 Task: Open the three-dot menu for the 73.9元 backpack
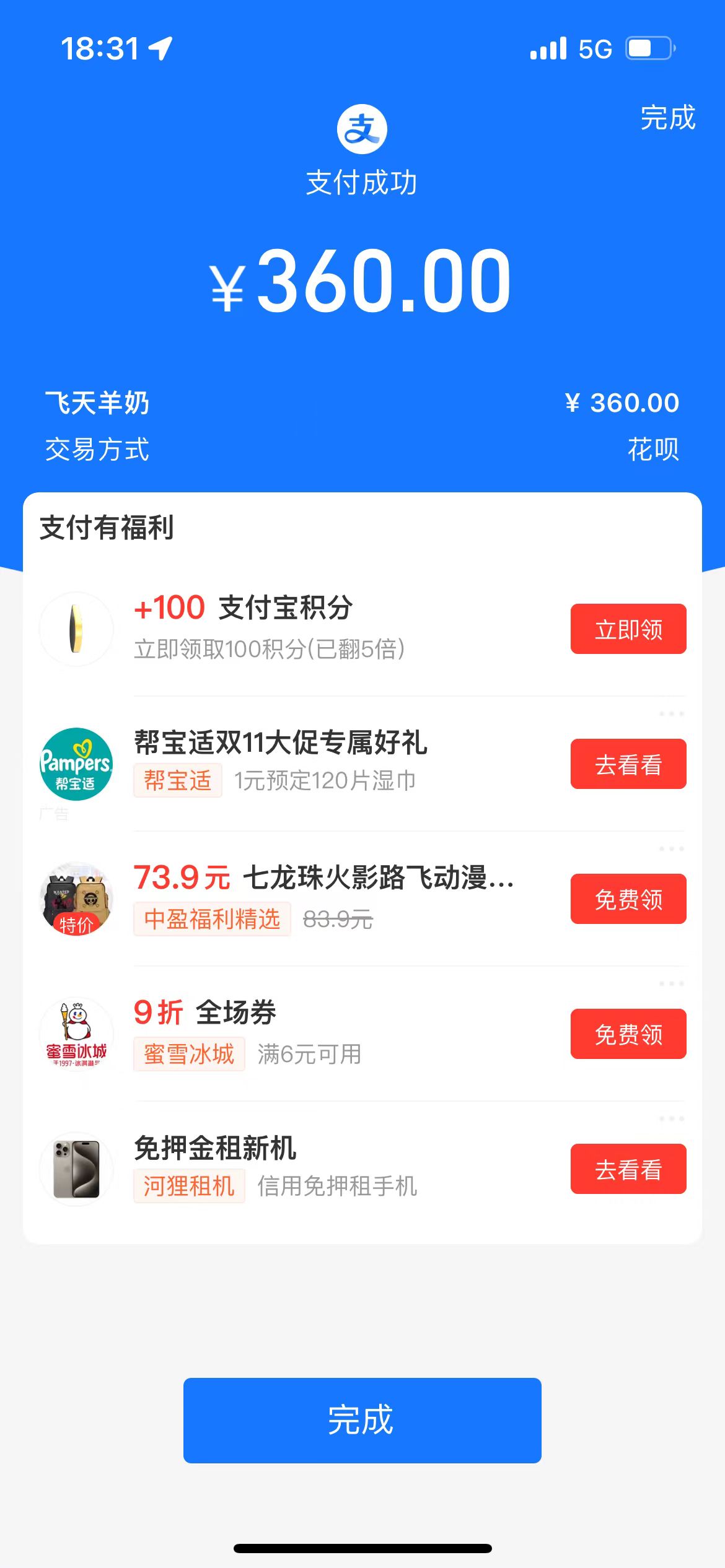(671, 849)
